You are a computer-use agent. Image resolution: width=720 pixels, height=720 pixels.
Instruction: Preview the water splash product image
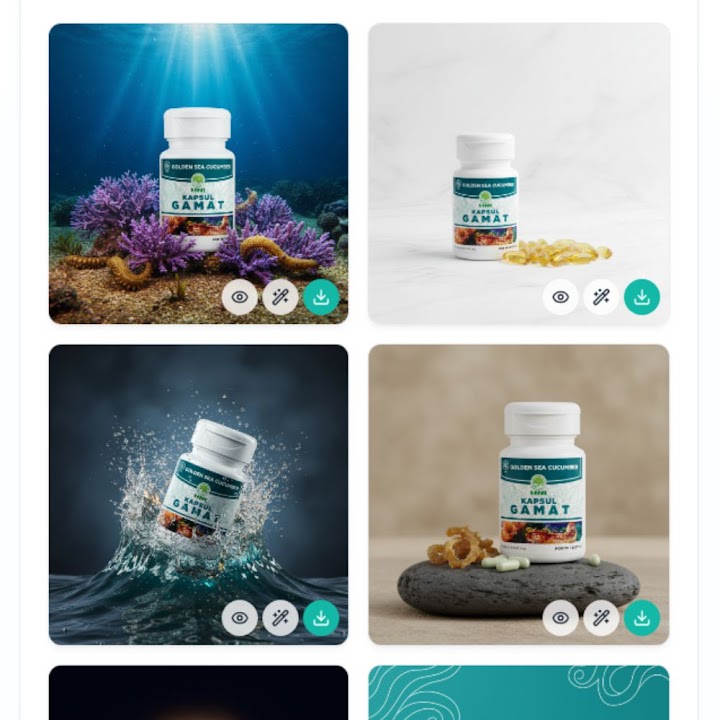pyautogui.click(x=240, y=618)
